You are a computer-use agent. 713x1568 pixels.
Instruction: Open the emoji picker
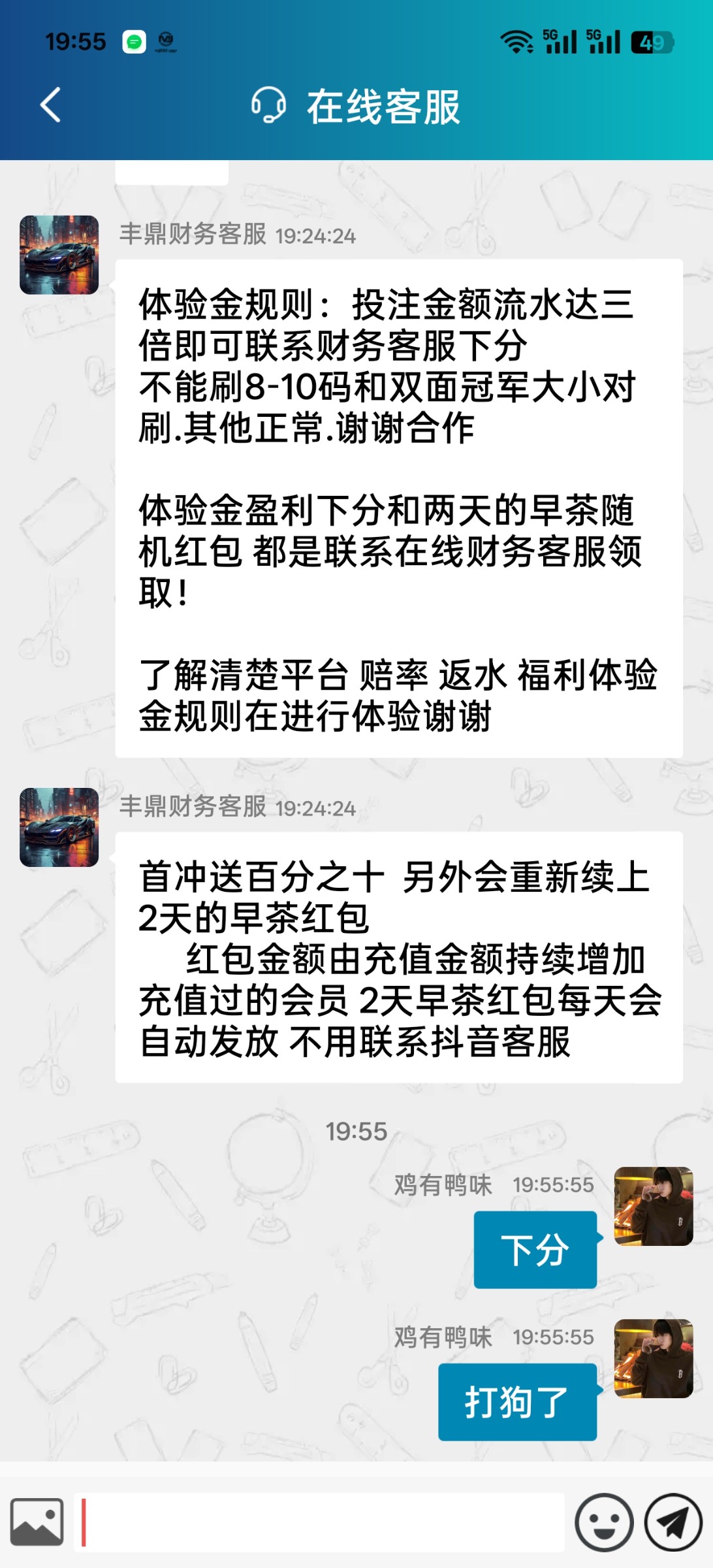pyautogui.click(x=604, y=1522)
